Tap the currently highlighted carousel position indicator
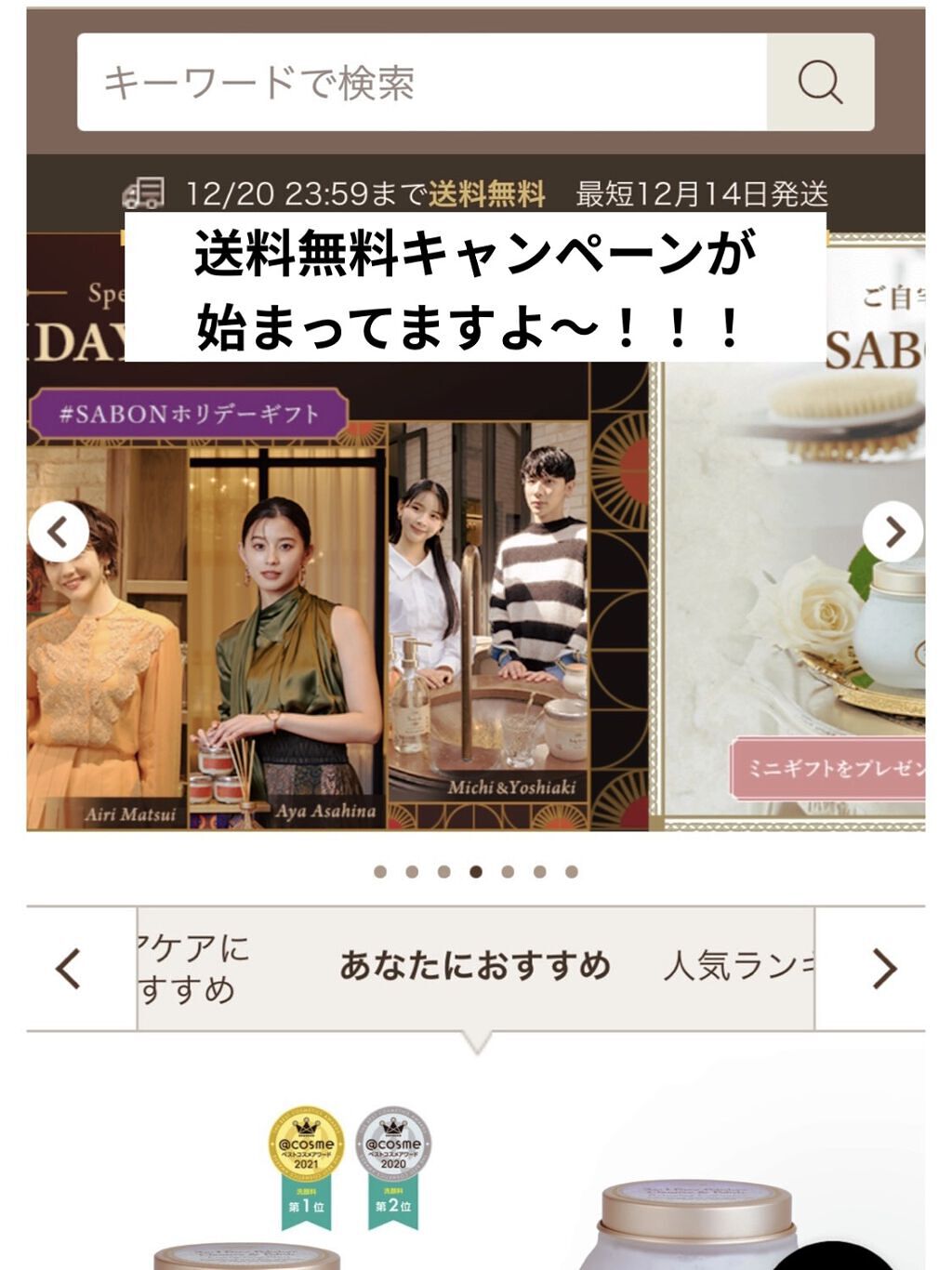 click(477, 871)
